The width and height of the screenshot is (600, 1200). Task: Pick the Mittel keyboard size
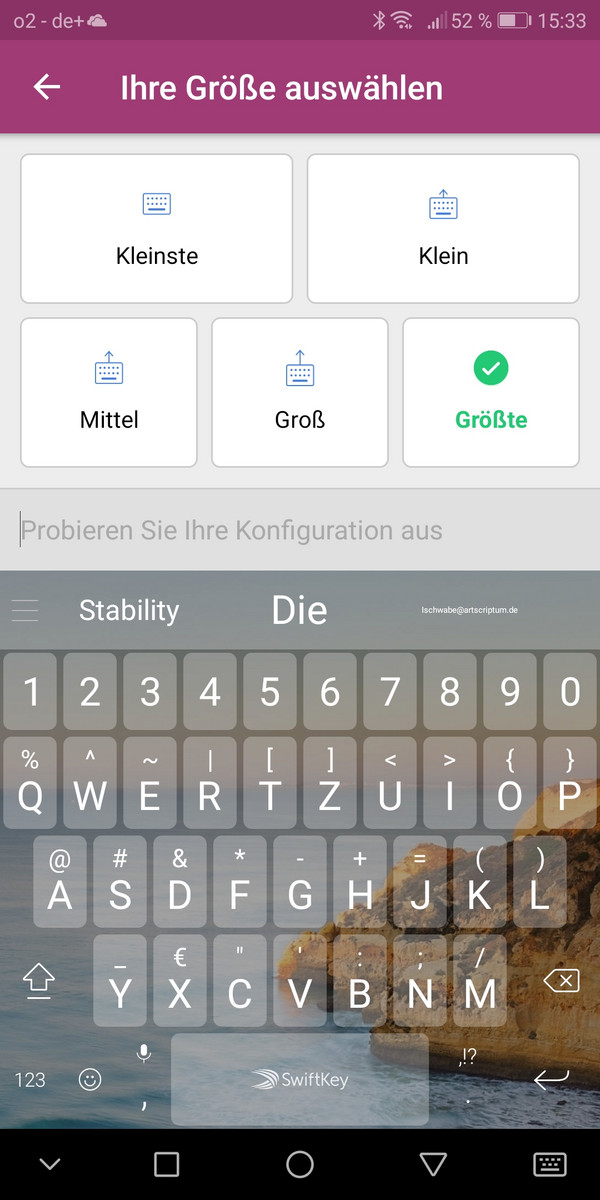pos(109,392)
